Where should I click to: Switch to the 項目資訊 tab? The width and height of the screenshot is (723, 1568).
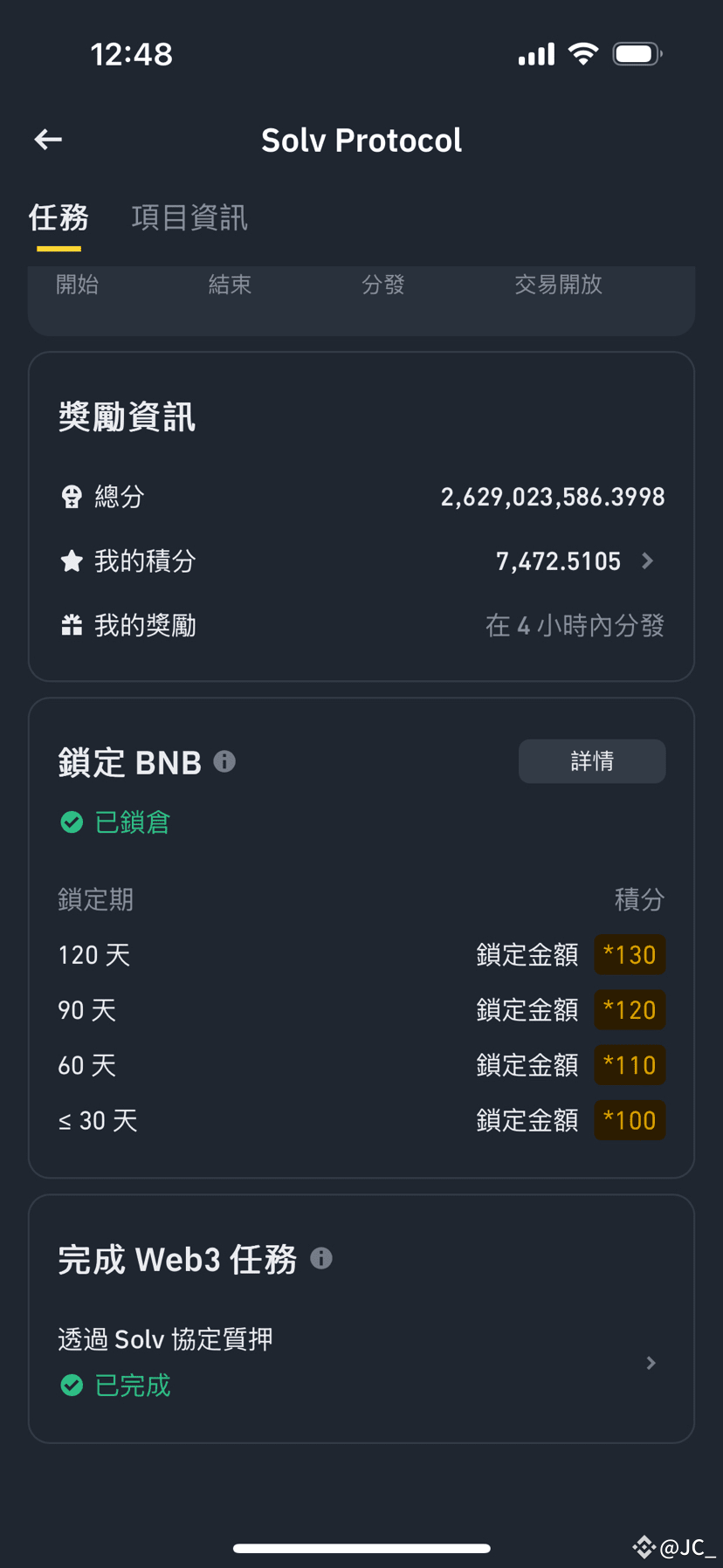tap(189, 217)
